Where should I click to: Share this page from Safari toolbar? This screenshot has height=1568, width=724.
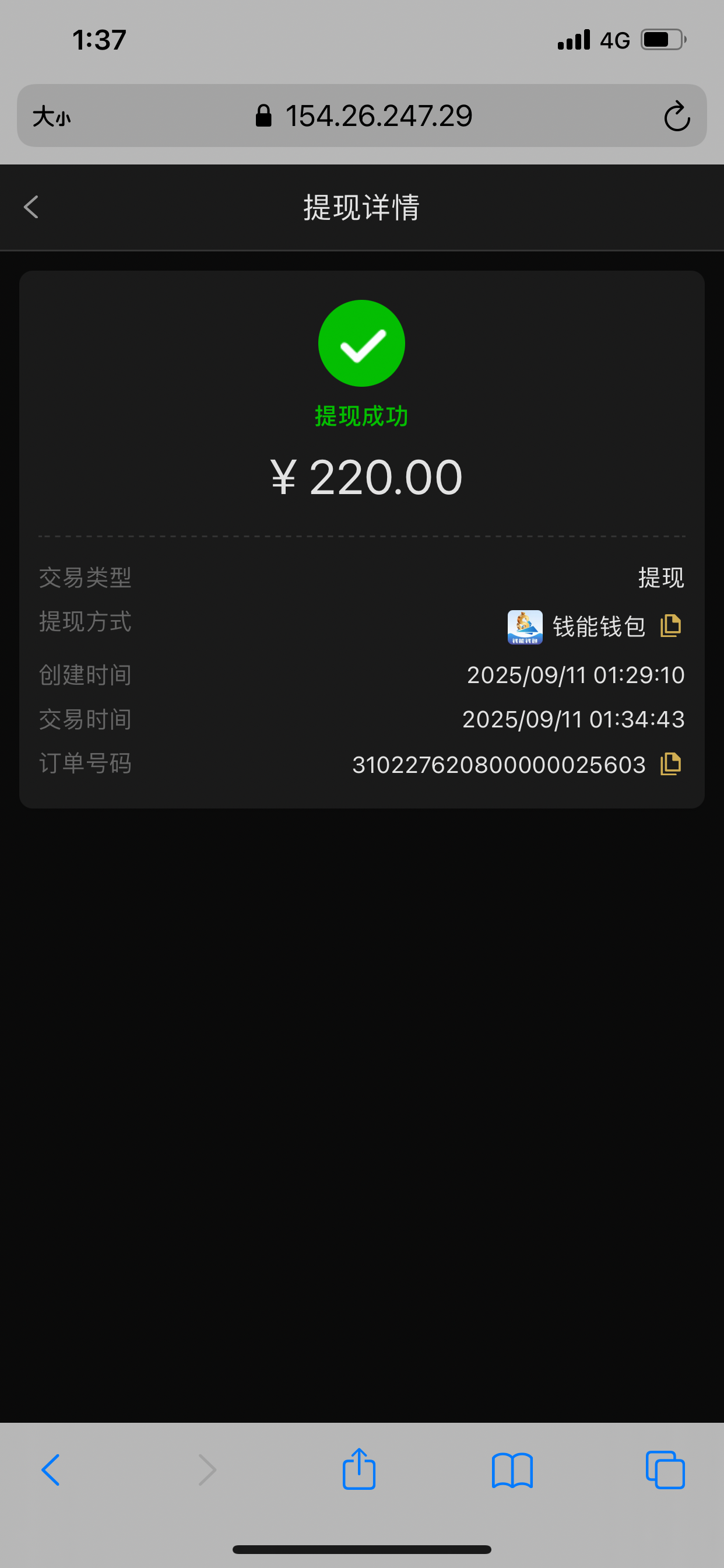[x=359, y=1469]
